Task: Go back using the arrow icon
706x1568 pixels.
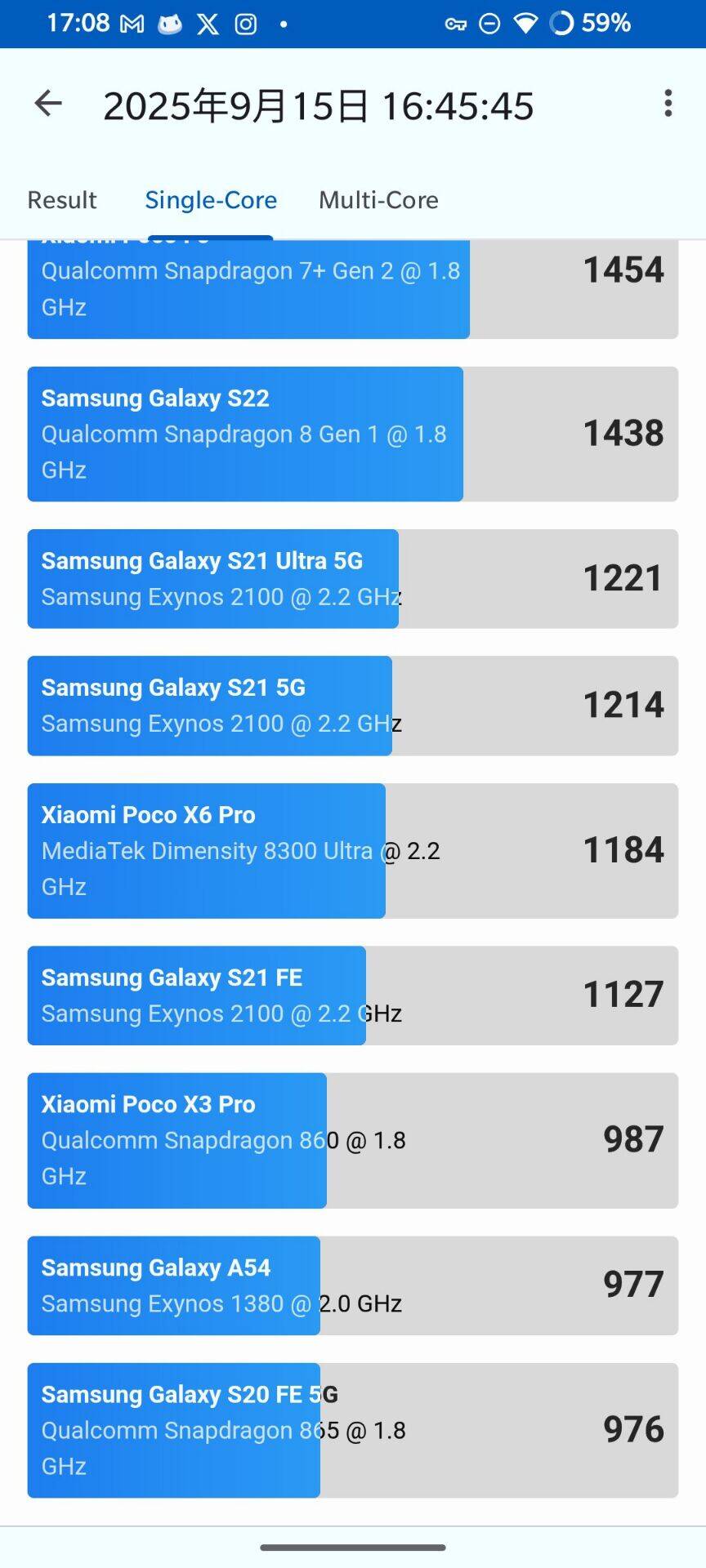Action: click(48, 104)
